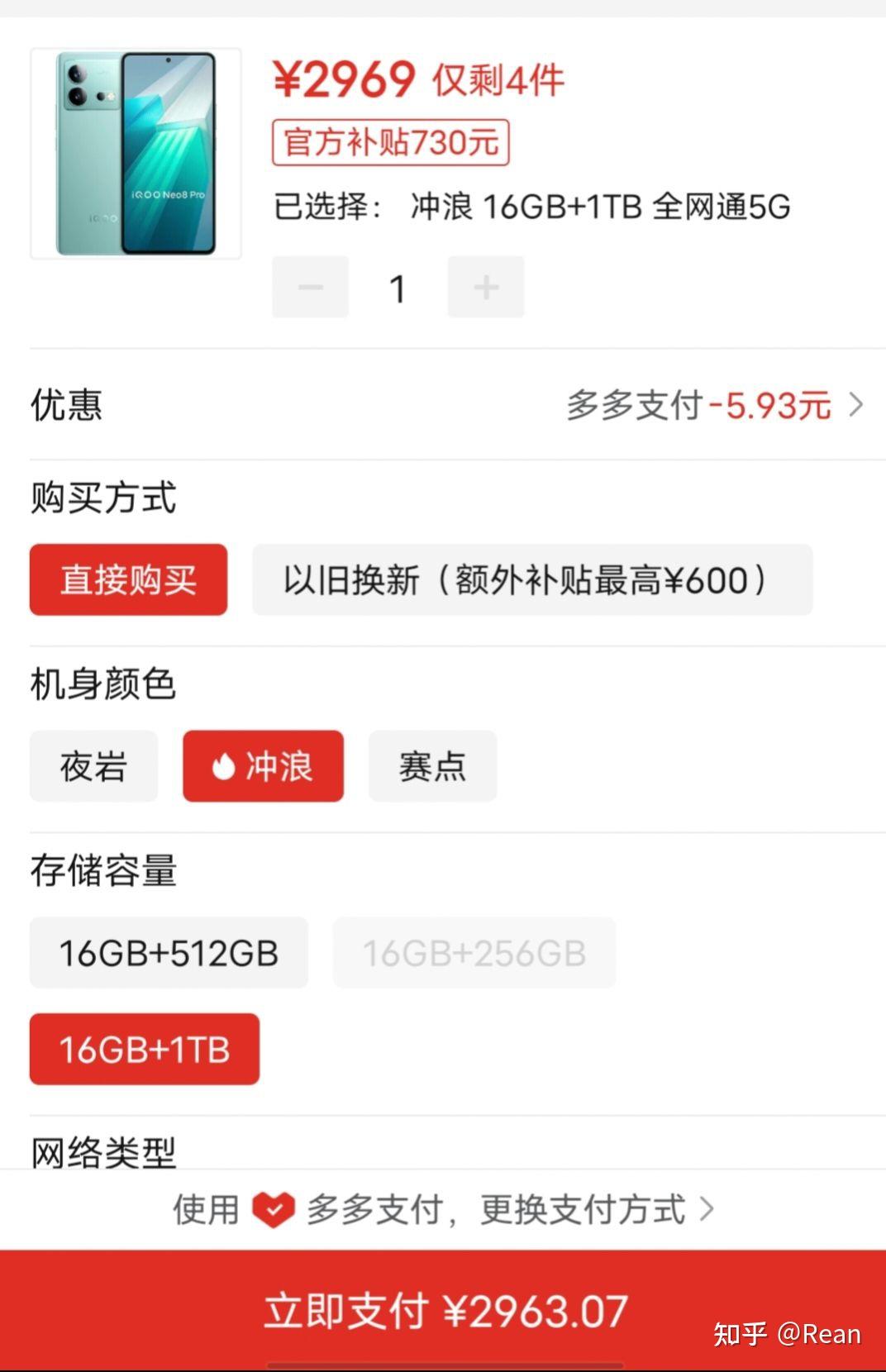Viewport: 886px width, 1372px height.
Task: Select 直接购买 purchase method
Action: (128, 579)
